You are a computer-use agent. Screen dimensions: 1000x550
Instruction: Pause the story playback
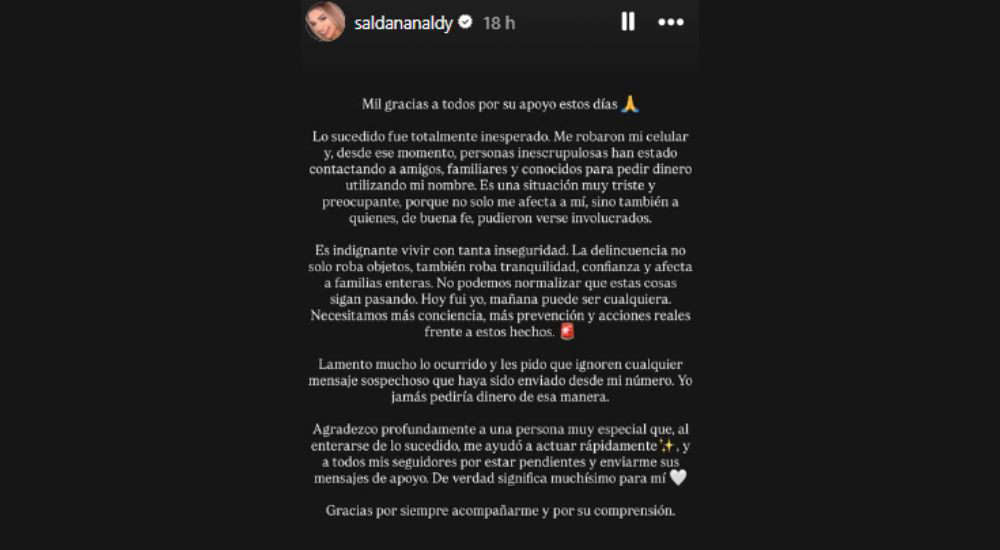click(x=627, y=22)
